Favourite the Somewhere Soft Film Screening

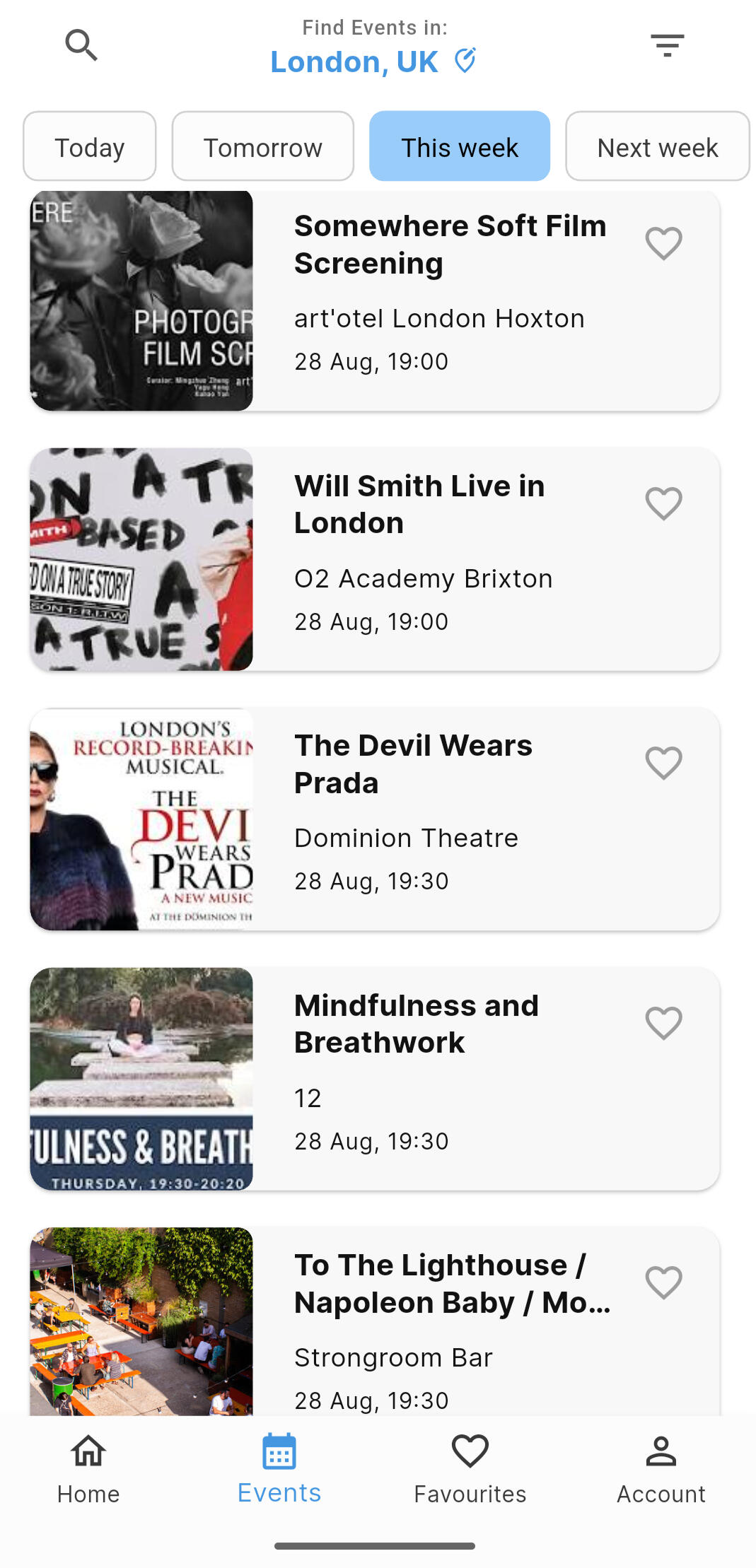(663, 244)
